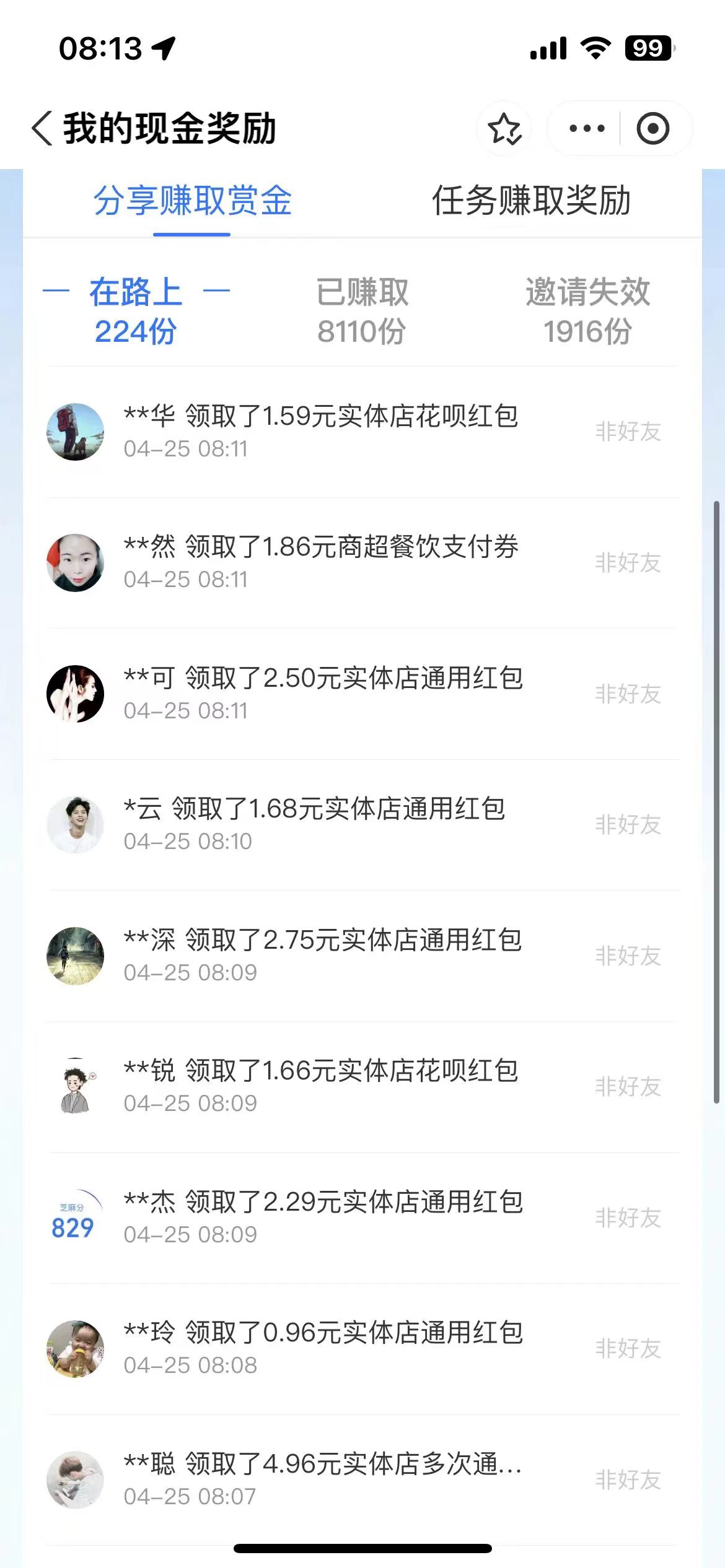Select the 在路上 224份 filter
This screenshot has height=1568, width=725.
click(136, 311)
